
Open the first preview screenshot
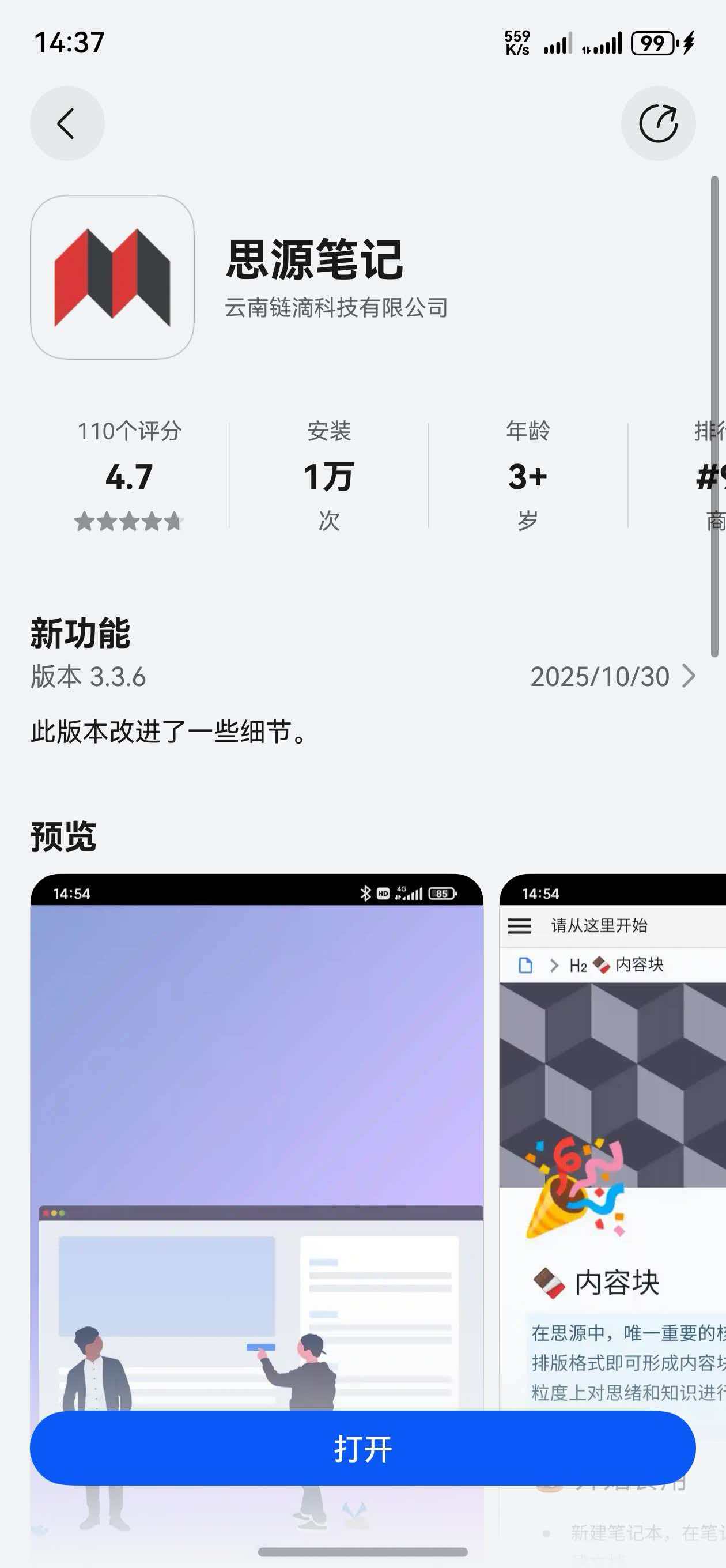coord(257,1126)
